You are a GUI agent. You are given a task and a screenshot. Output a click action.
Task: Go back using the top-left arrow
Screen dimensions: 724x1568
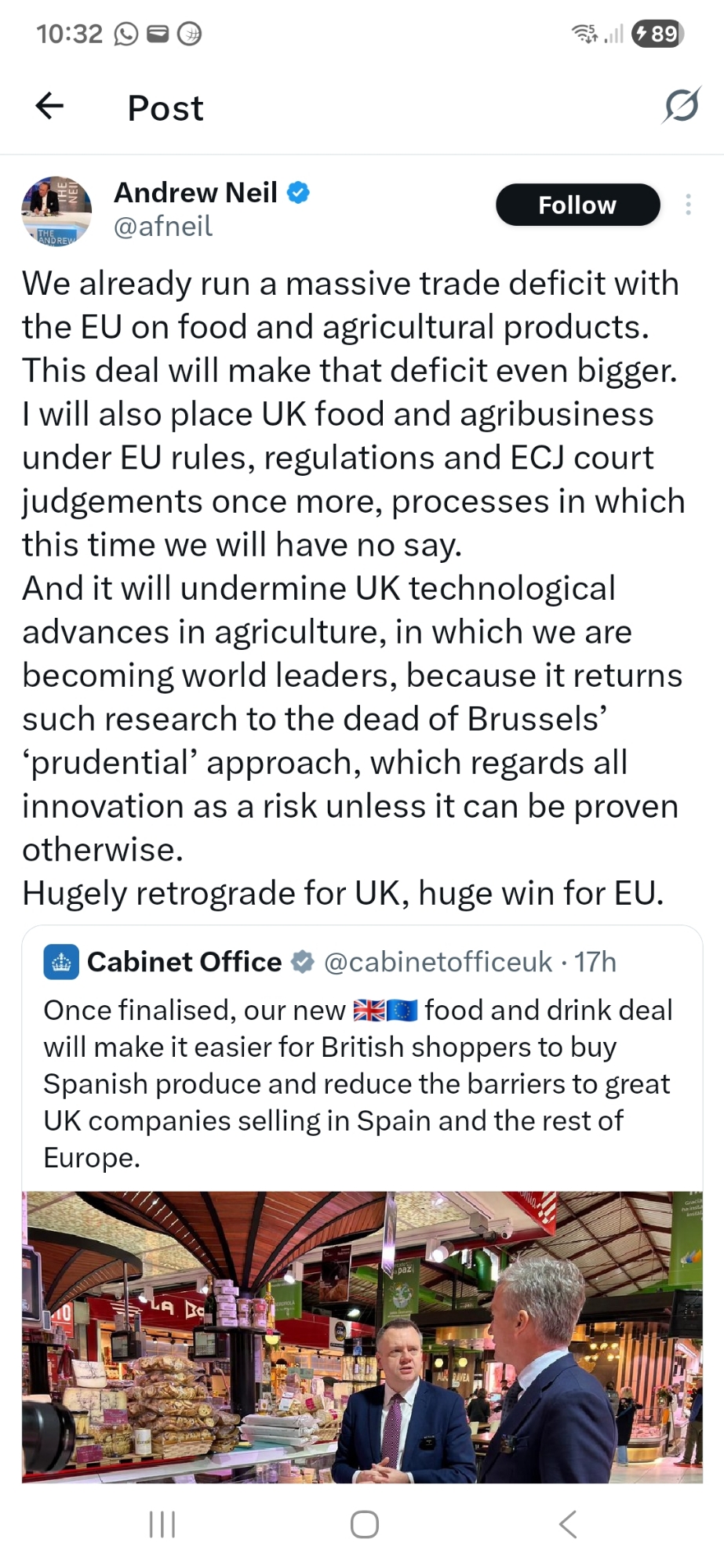(49, 105)
